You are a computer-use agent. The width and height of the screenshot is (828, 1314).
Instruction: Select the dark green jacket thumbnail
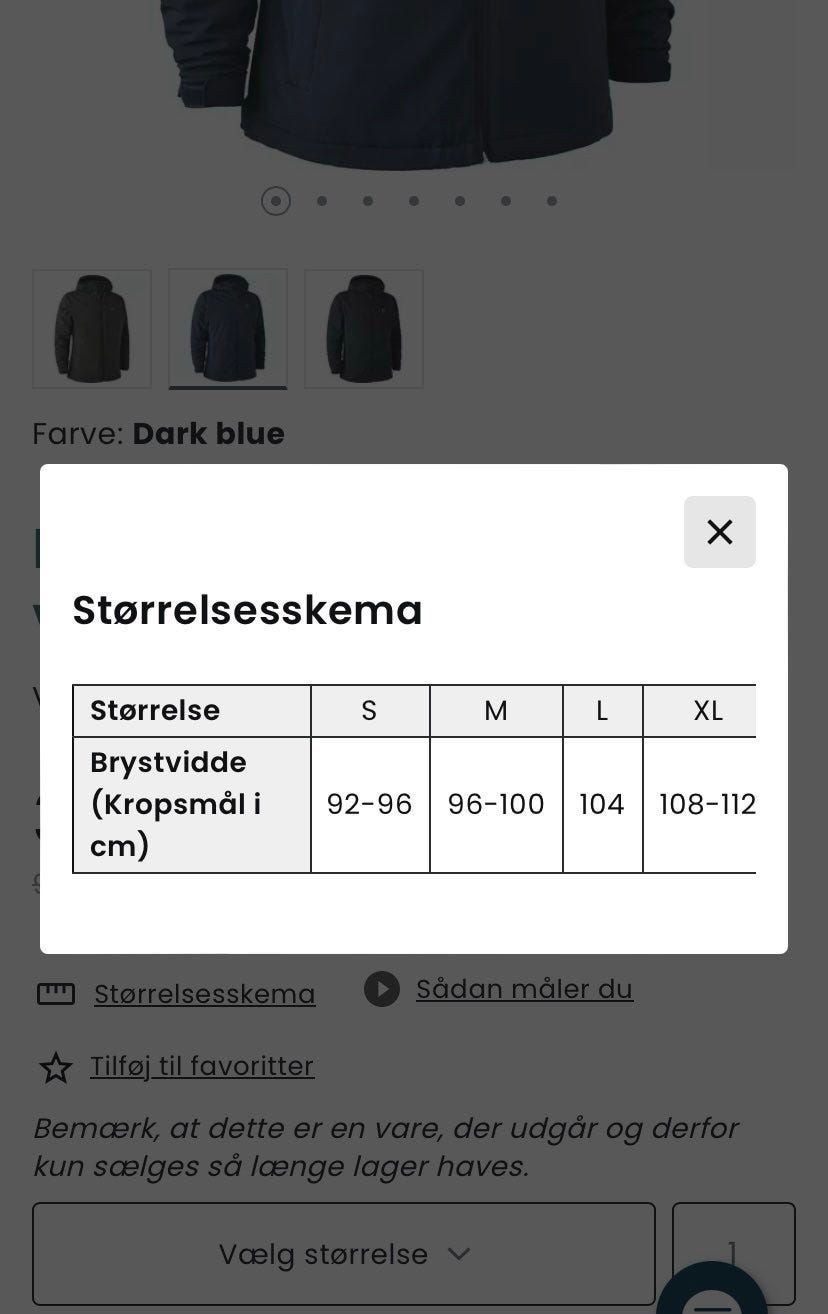92,328
